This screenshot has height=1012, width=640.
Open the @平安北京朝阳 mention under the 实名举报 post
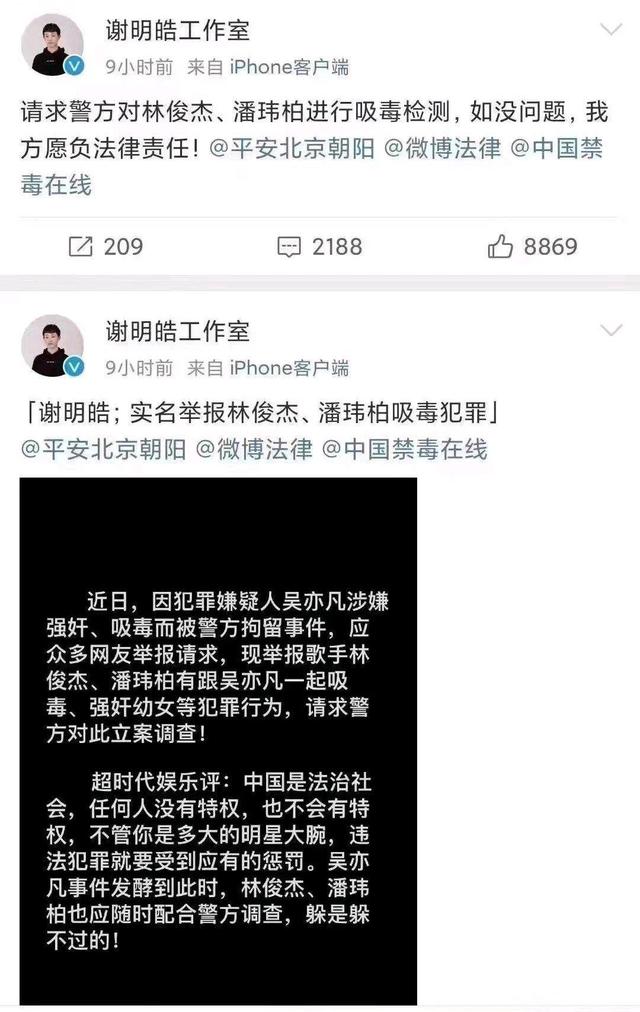103,450
